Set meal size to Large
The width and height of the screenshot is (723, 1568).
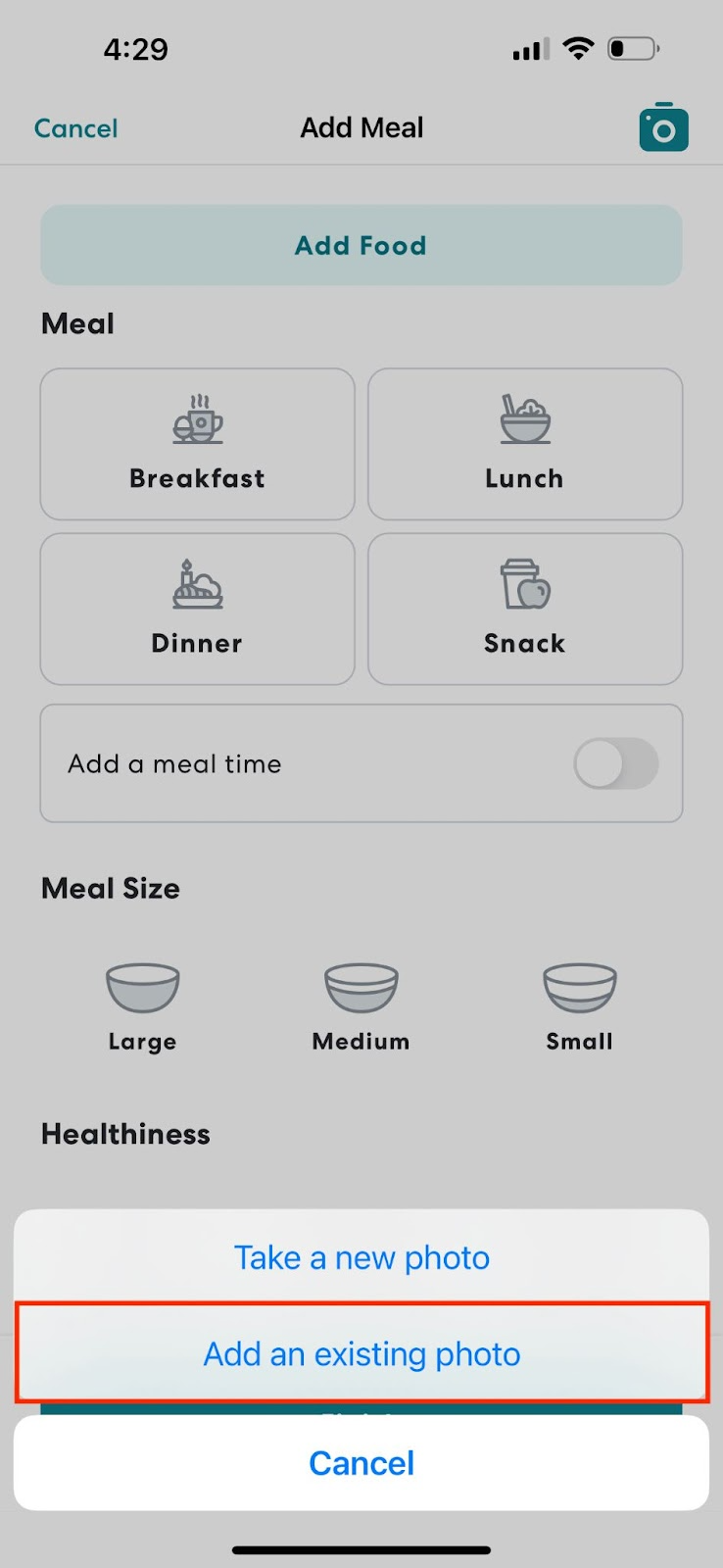(143, 1007)
